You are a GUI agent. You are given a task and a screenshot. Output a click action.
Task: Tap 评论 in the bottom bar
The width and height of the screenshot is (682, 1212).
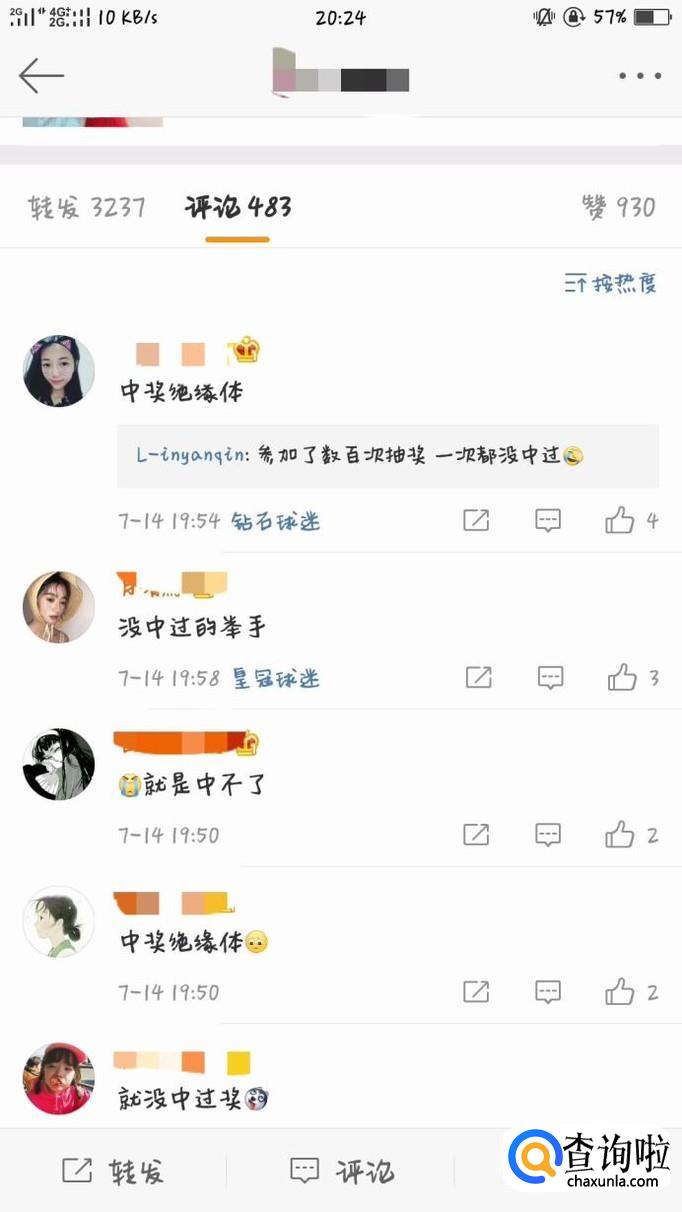point(341,1171)
